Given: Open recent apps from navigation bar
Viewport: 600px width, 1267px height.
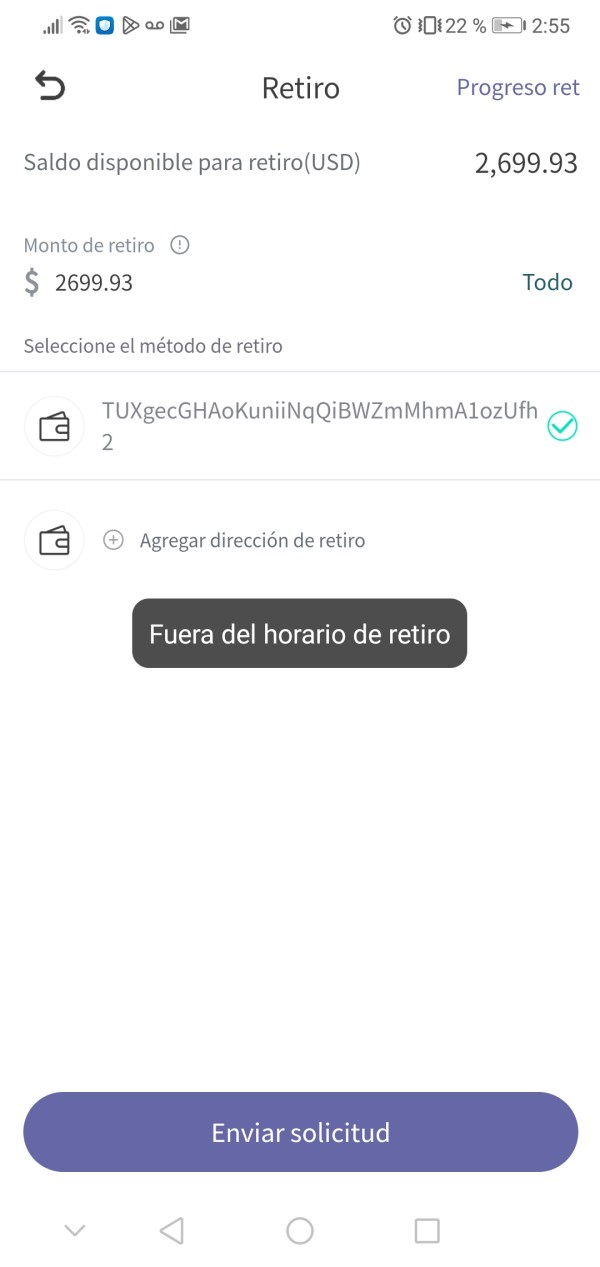Looking at the screenshot, I should click(x=427, y=1230).
